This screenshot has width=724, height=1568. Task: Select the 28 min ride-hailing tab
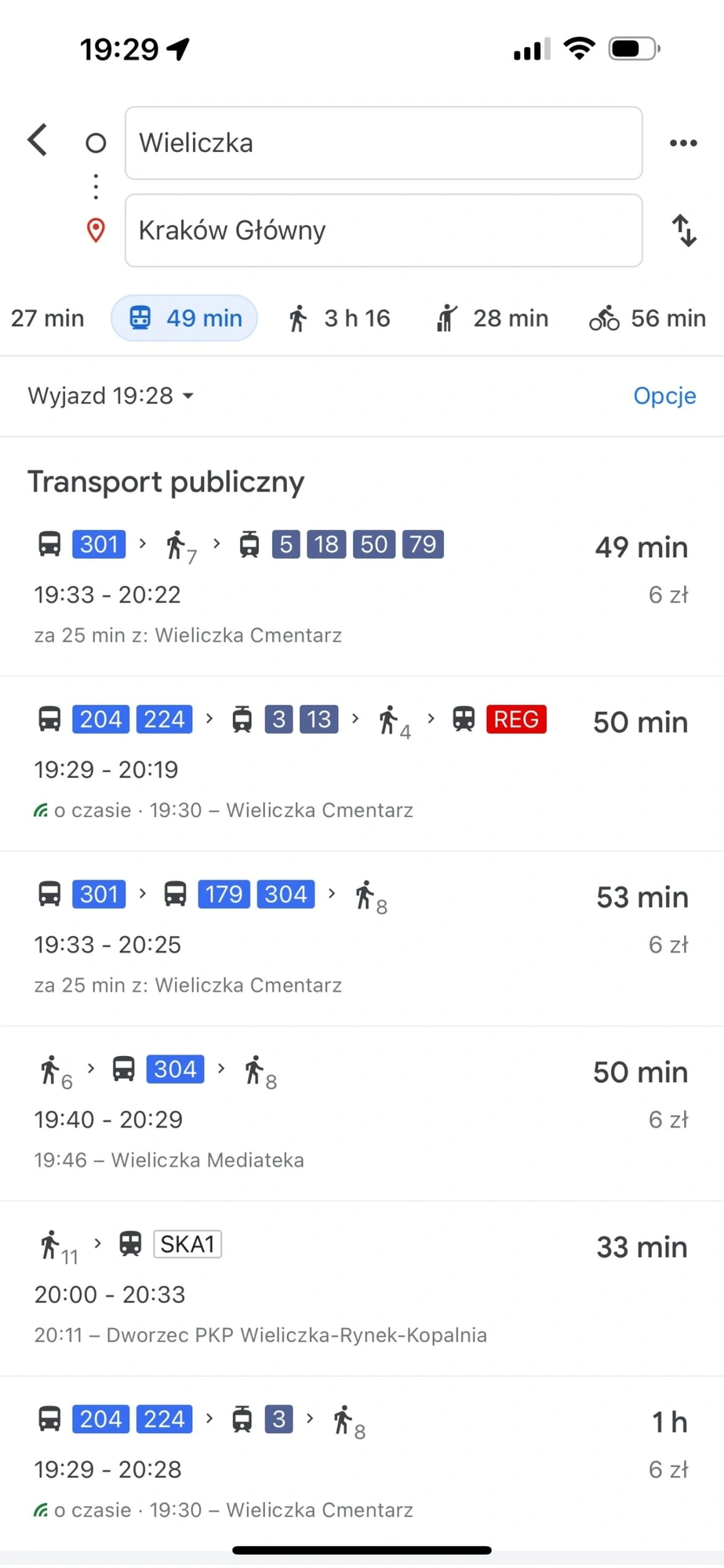[492, 318]
